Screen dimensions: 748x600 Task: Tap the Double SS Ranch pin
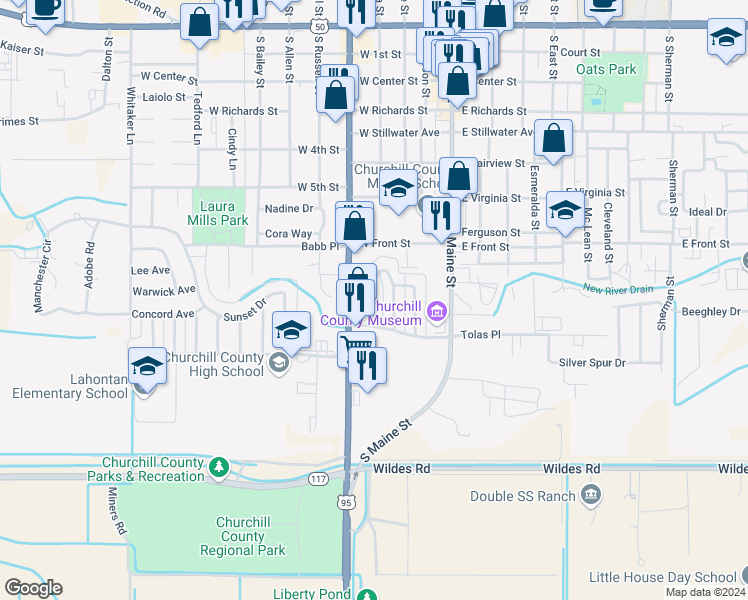pos(591,495)
